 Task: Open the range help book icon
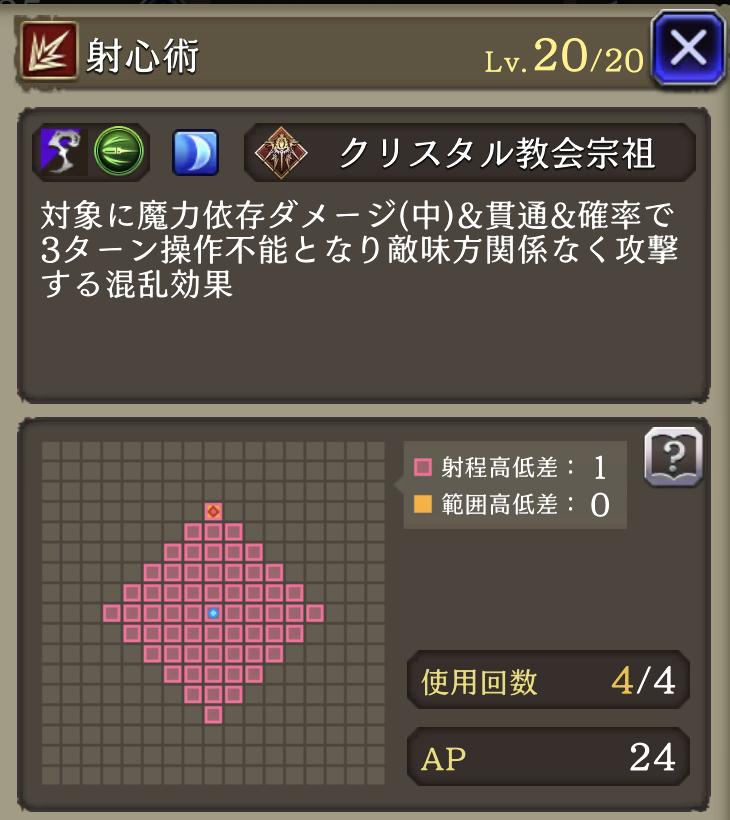pyautogui.click(x=673, y=457)
